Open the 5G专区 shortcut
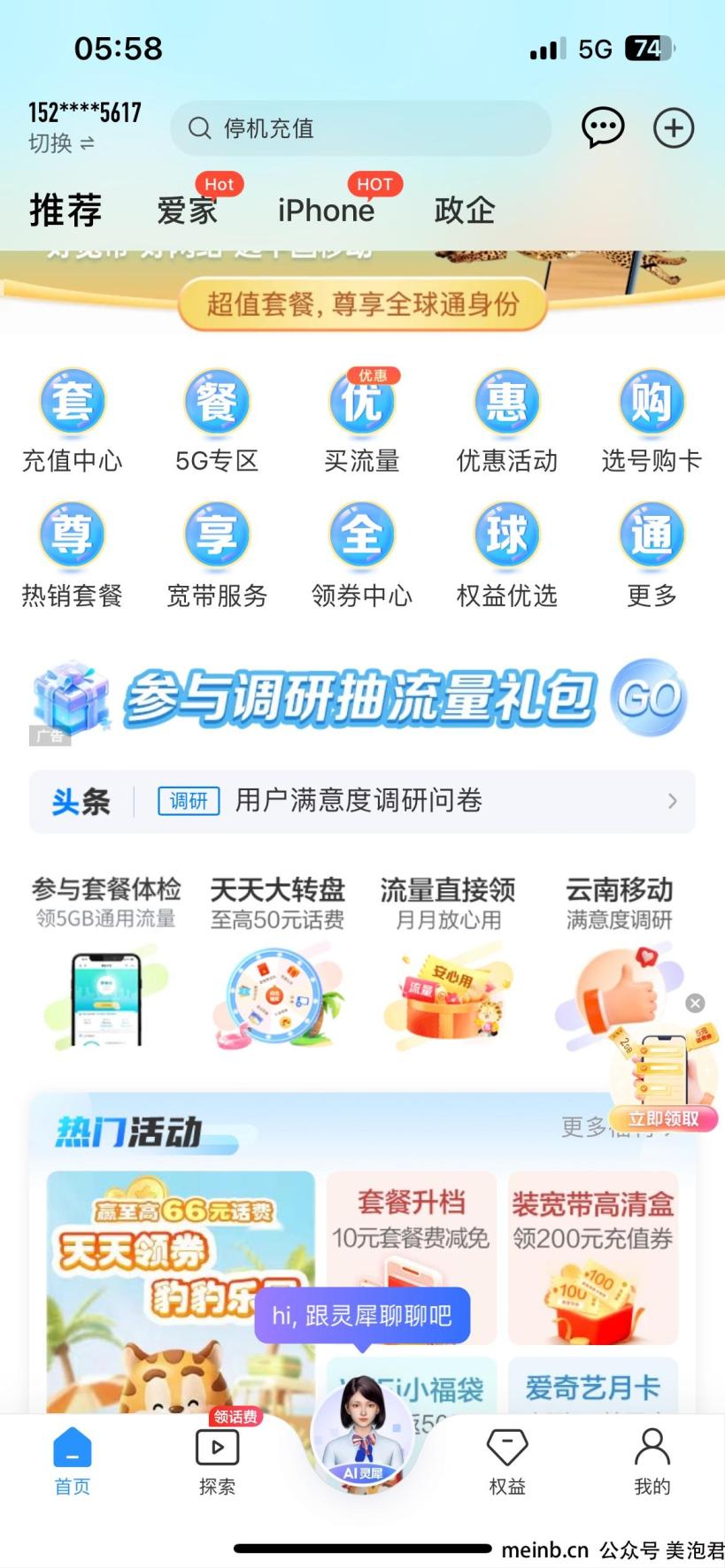The image size is (725, 1568). pos(217,421)
